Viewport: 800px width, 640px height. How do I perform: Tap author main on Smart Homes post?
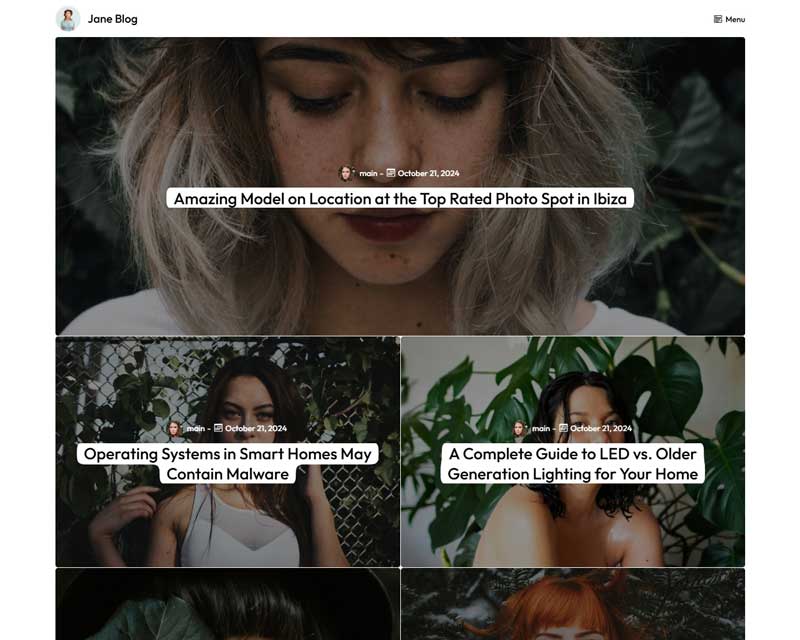(x=195, y=429)
